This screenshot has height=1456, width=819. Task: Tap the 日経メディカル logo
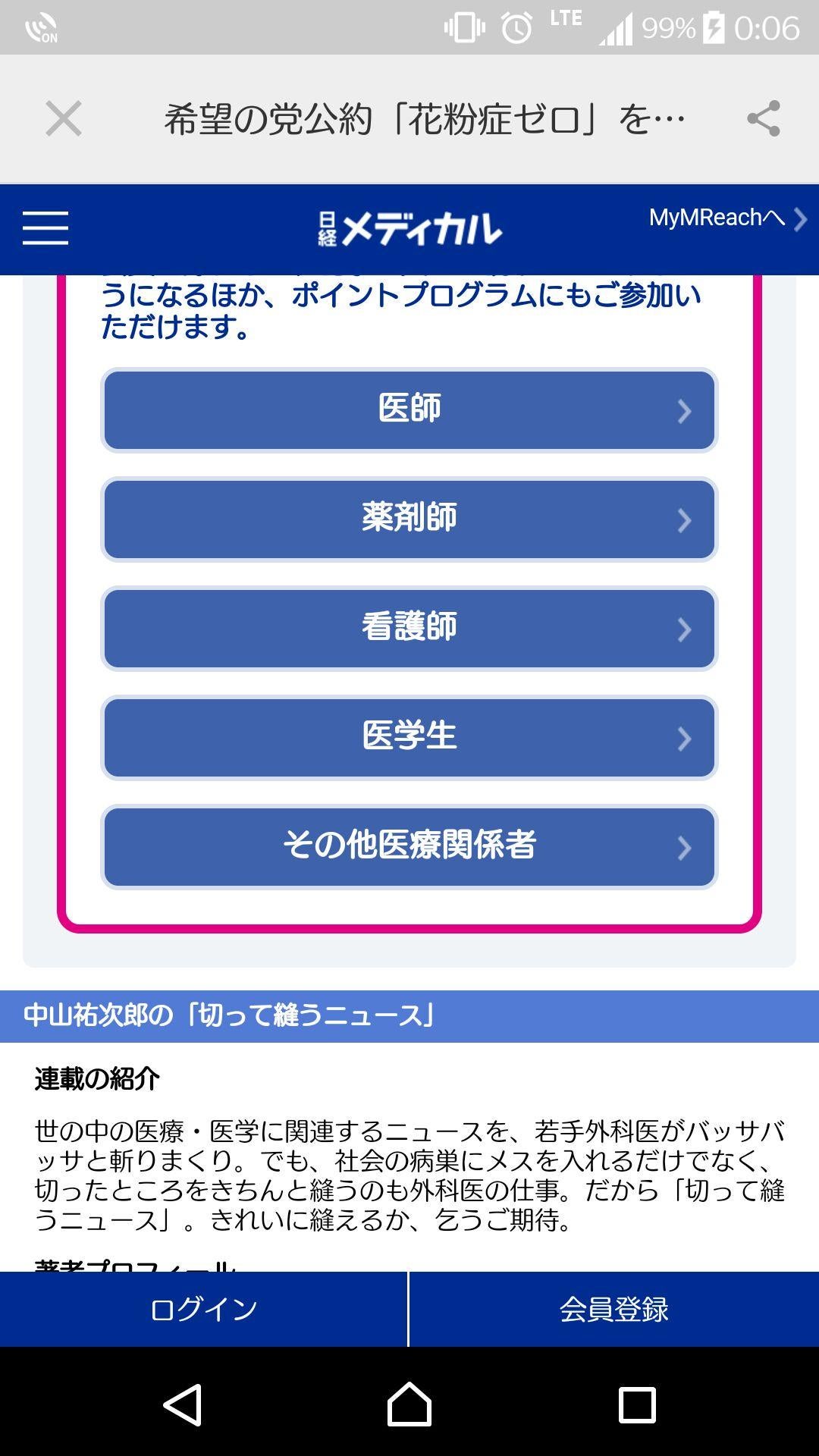(409, 225)
